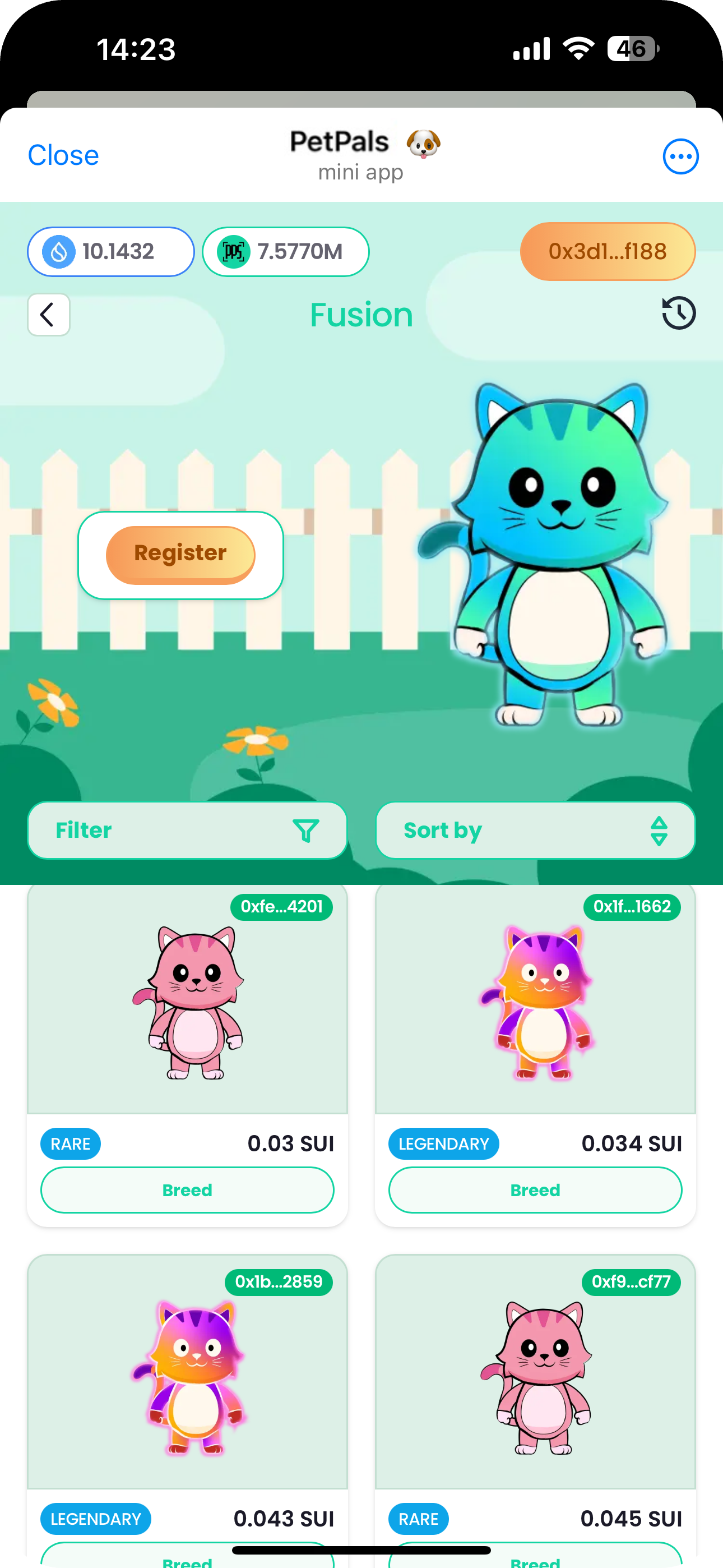
Task: Expand the Sort by dropdown
Action: [535, 830]
